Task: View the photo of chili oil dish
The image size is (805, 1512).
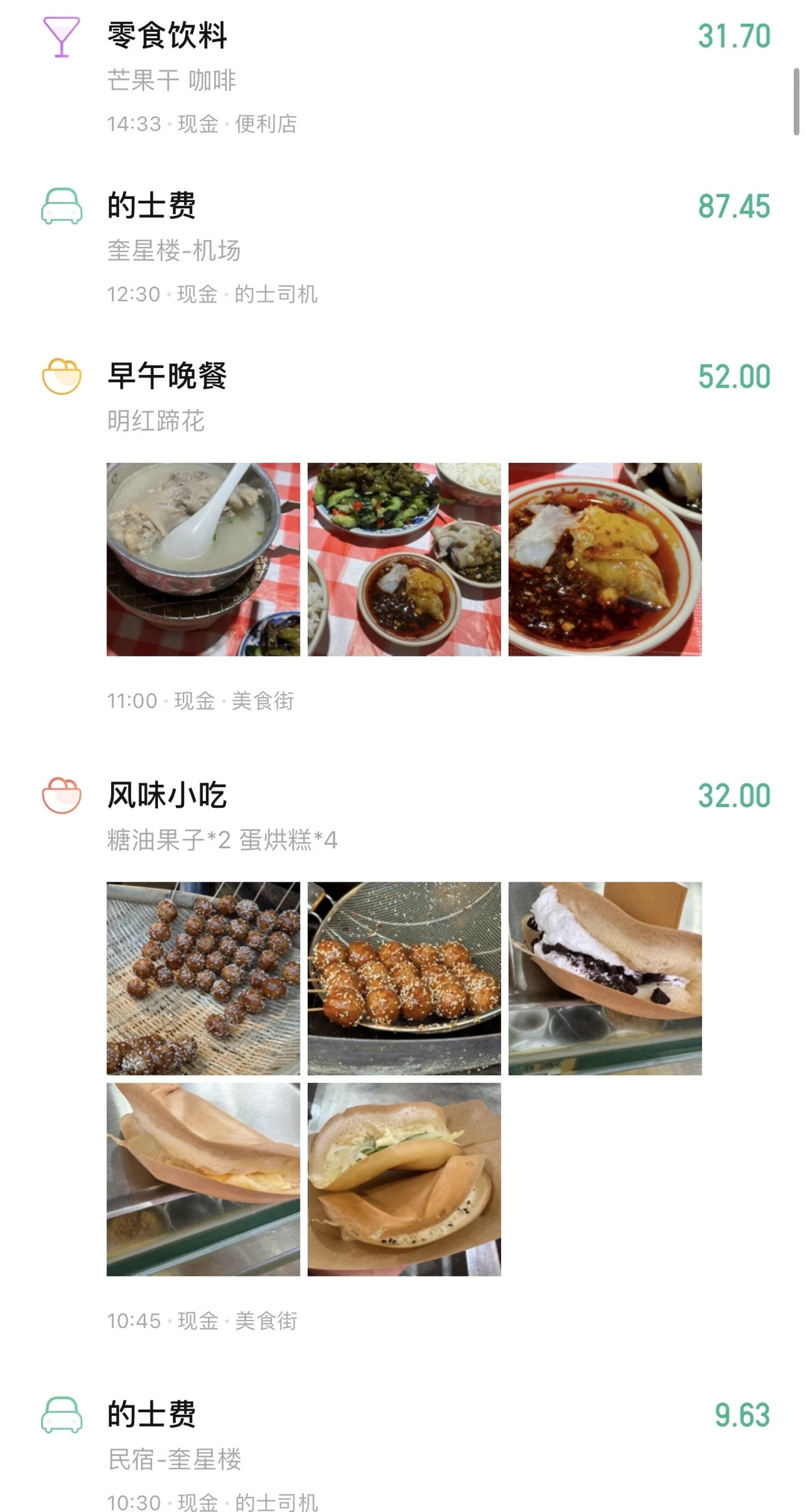Action: click(x=604, y=560)
